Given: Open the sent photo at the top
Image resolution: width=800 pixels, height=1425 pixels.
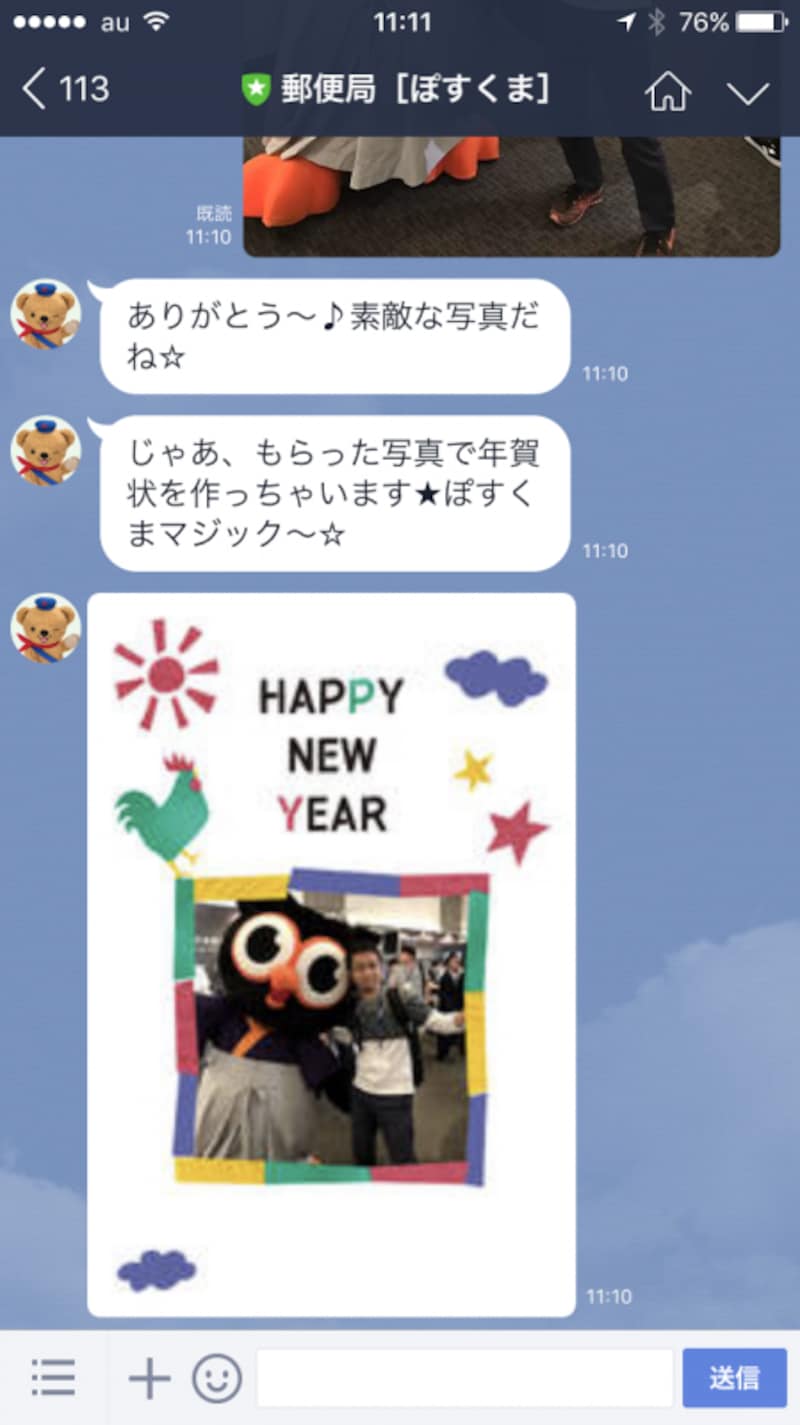Looking at the screenshot, I should [510, 195].
